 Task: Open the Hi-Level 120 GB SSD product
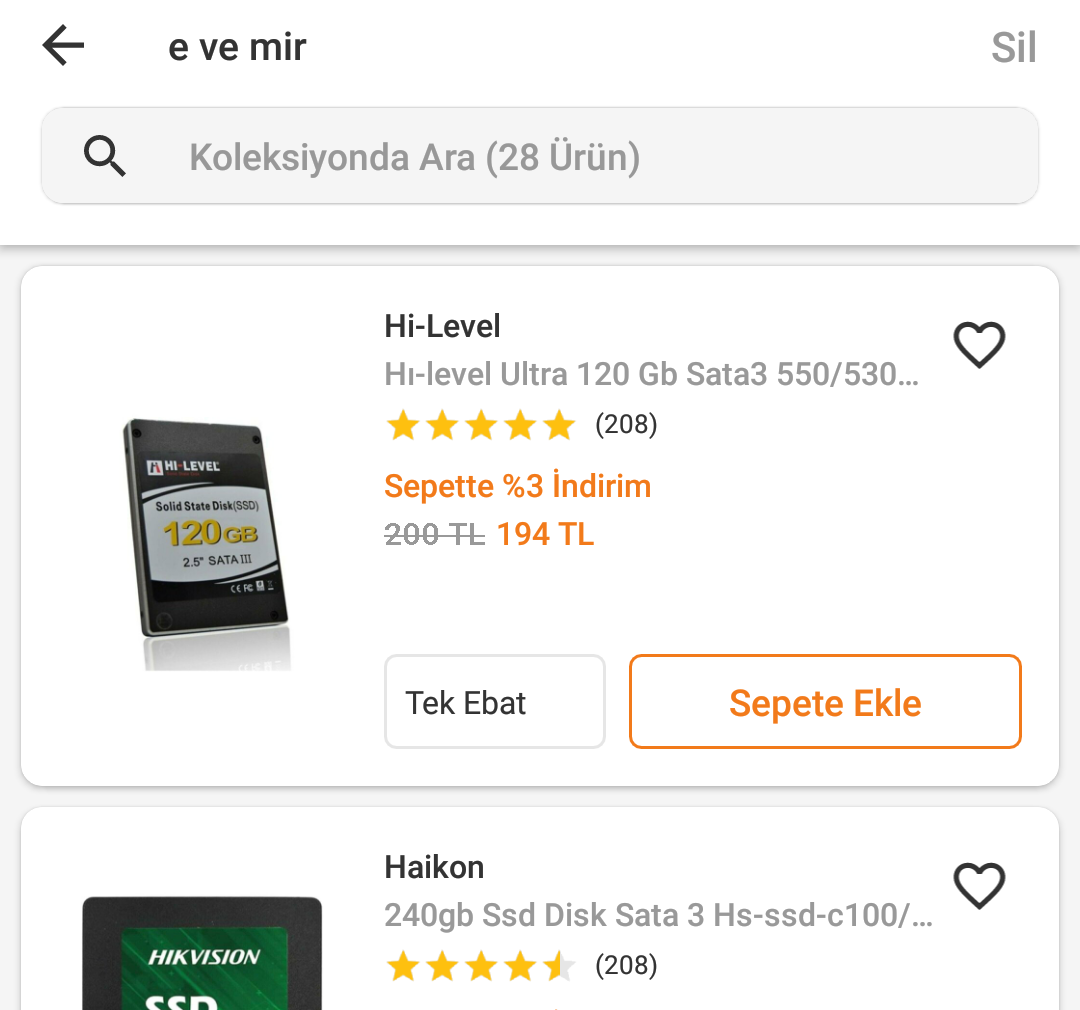pyautogui.click(x=650, y=375)
